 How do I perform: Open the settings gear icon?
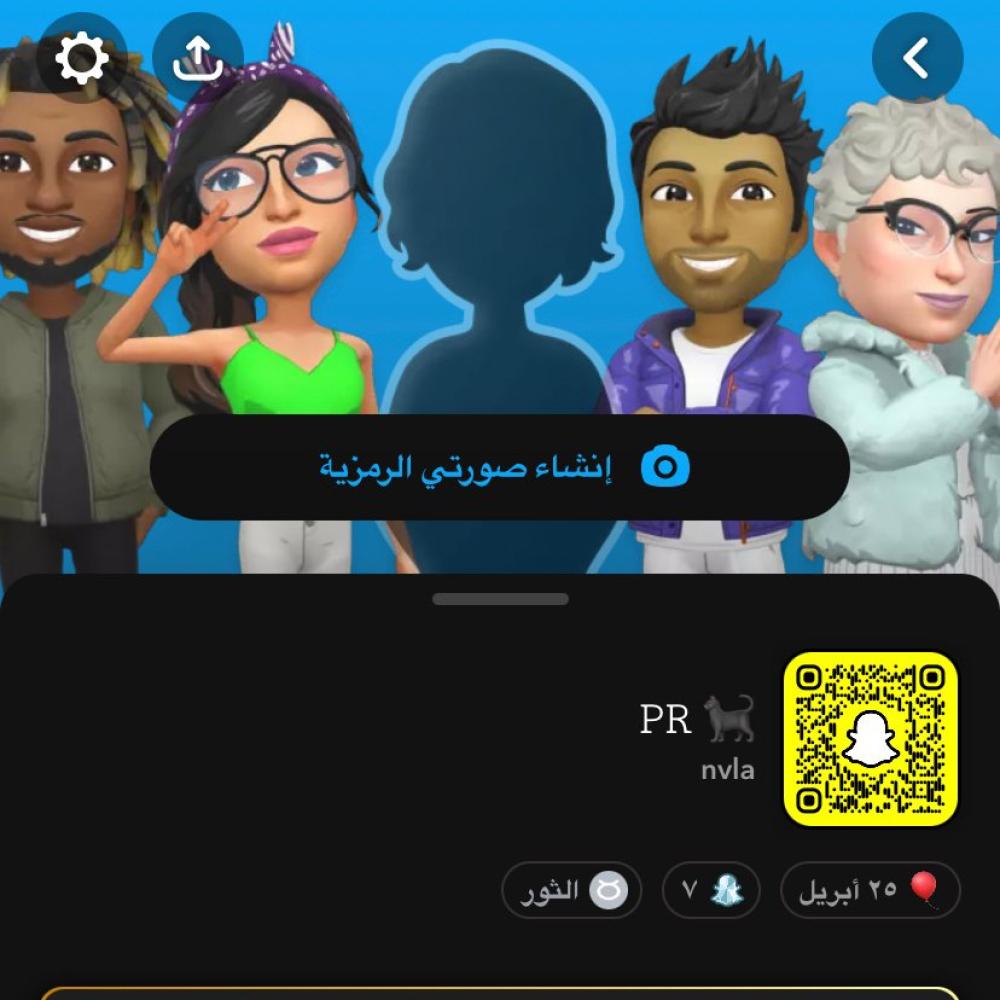tap(82, 59)
